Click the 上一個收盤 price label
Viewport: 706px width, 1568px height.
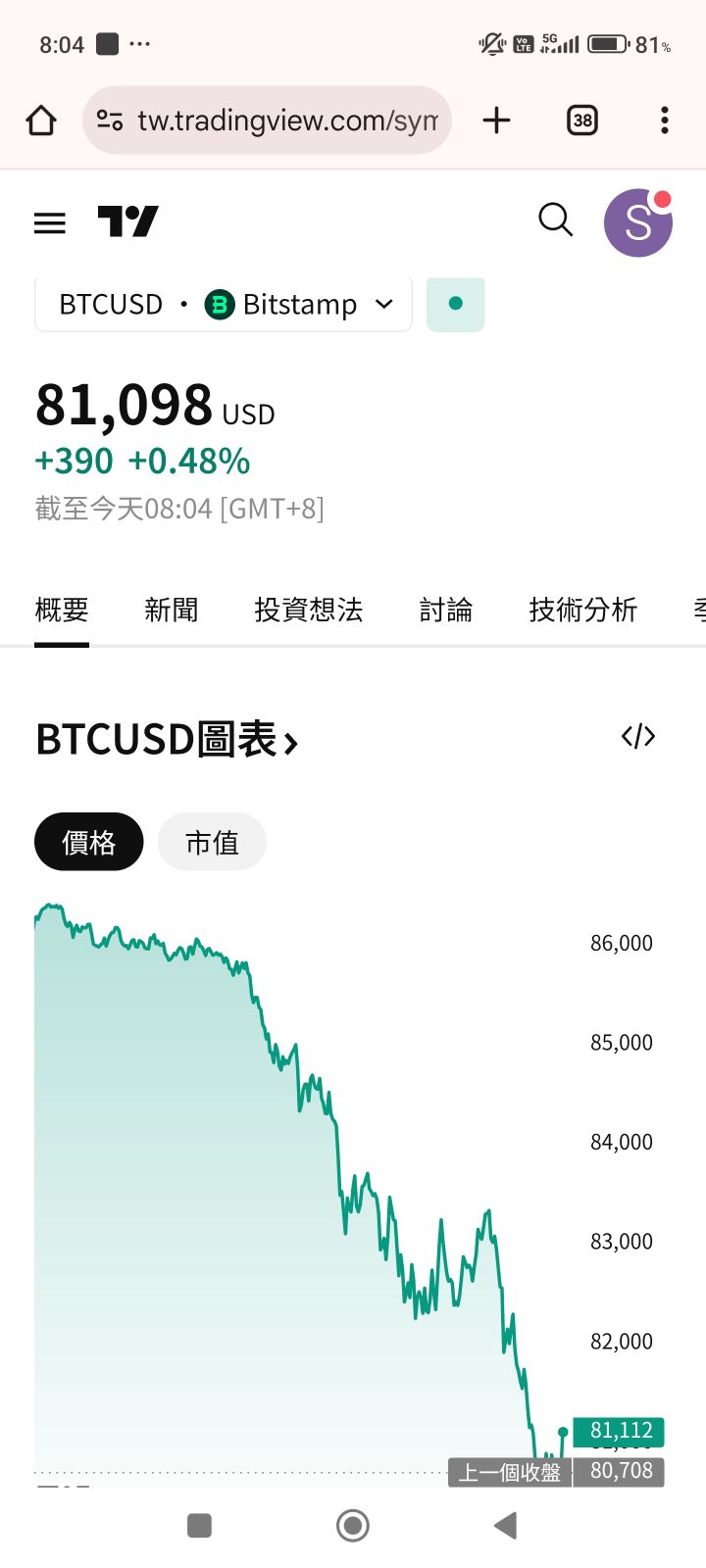[x=509, y=1471]
